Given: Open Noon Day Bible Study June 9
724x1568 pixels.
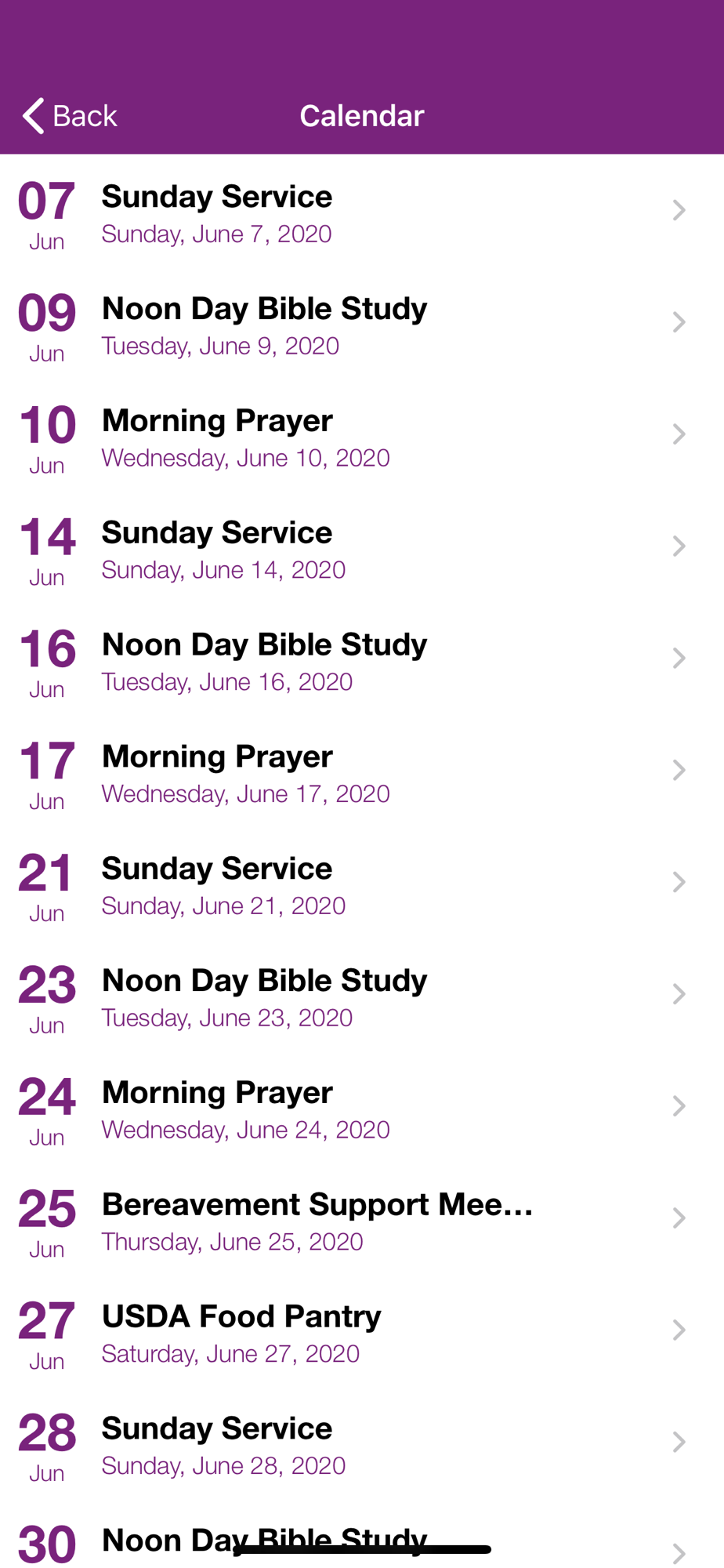Looking at the screenshot, I should pyautogui.click(x=360, y=324).
